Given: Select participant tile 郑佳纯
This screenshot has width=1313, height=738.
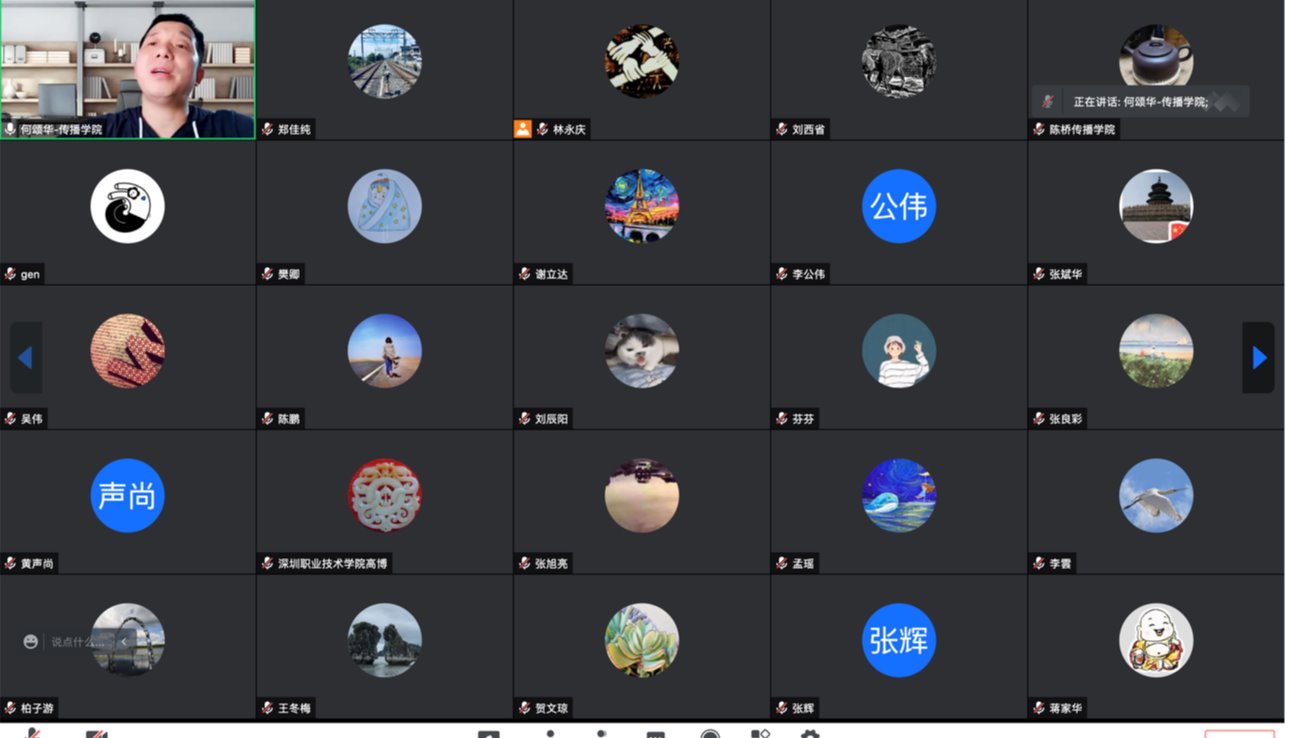Looking at the screenshot, I should pyautogui.click(x=384, y=68).
